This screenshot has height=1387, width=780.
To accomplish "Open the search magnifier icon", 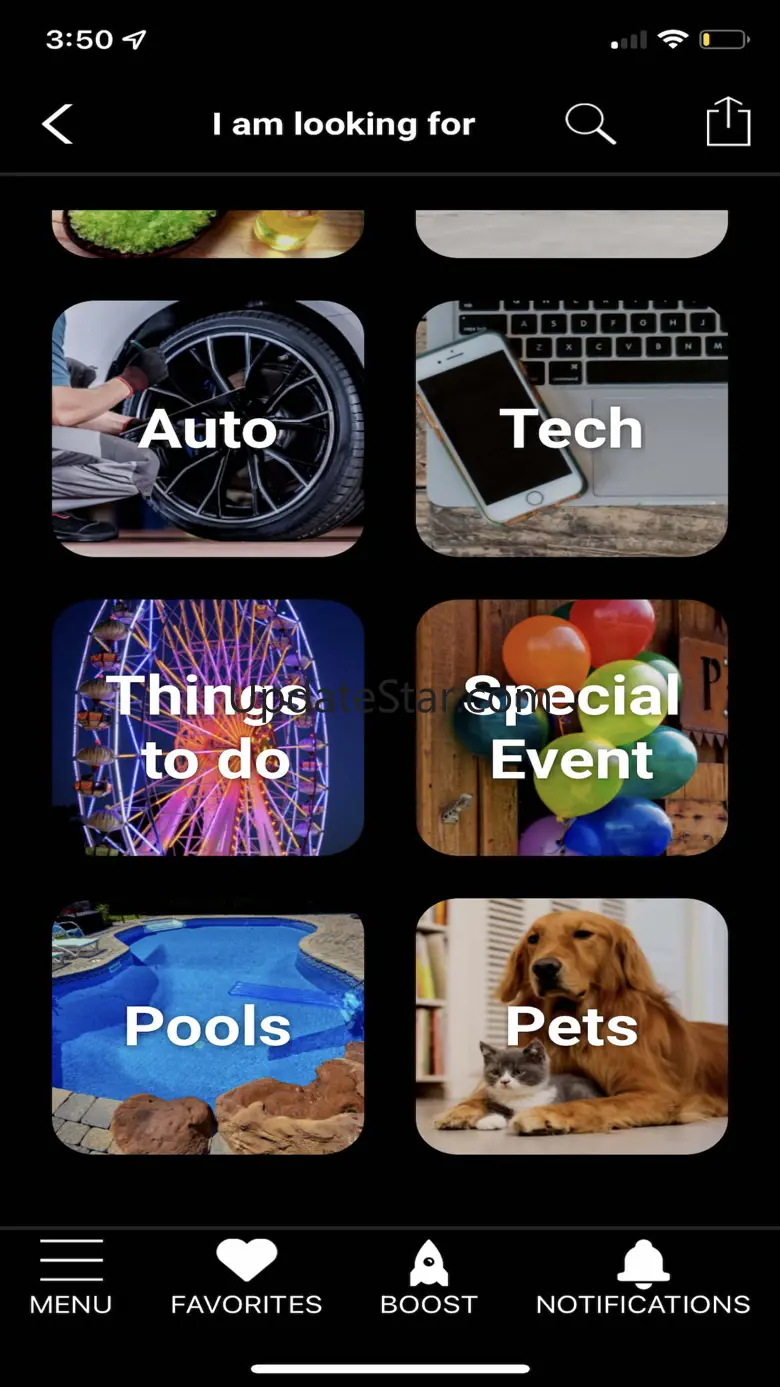I will [x=590, y=124].
